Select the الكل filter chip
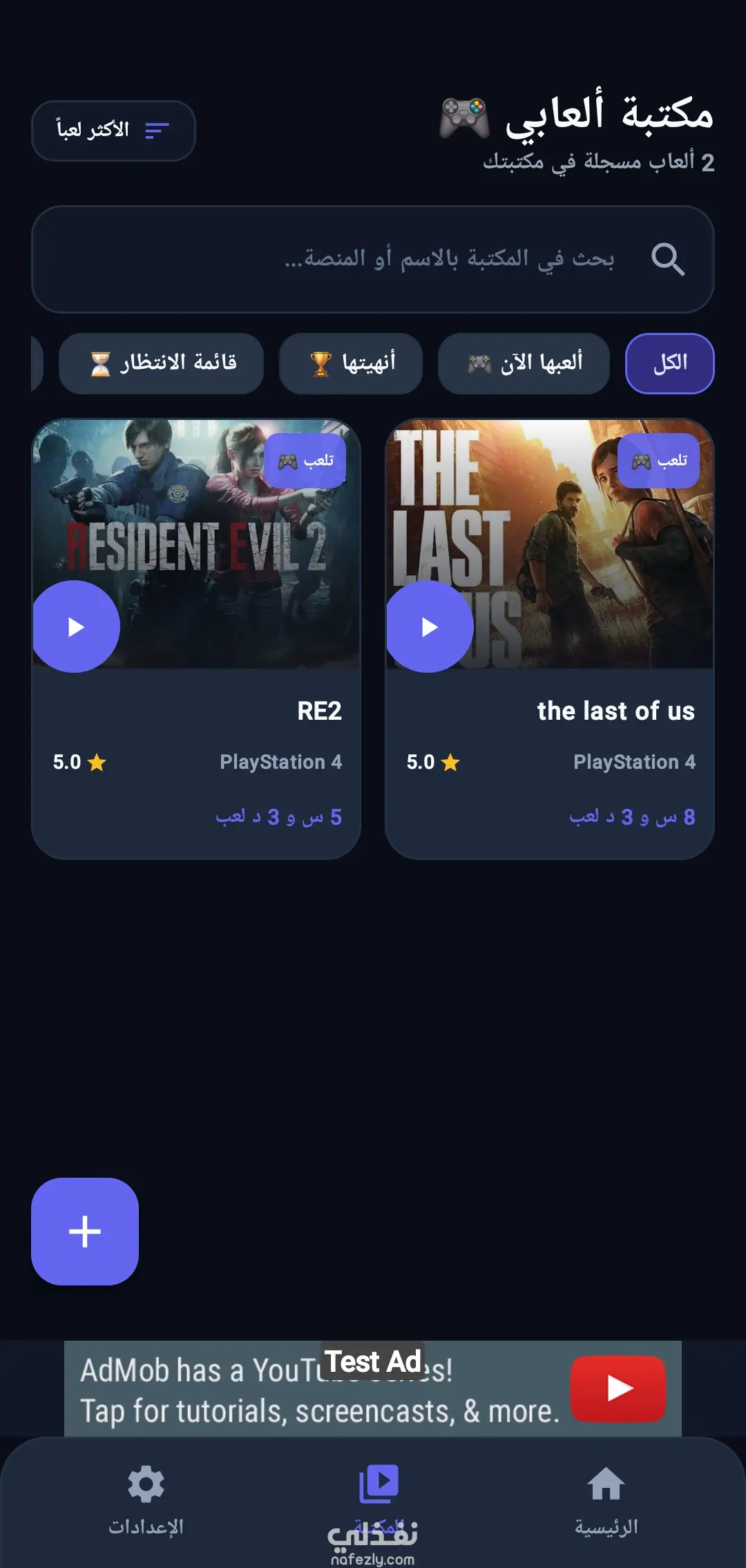746x1568 pixels. (669, 363)
